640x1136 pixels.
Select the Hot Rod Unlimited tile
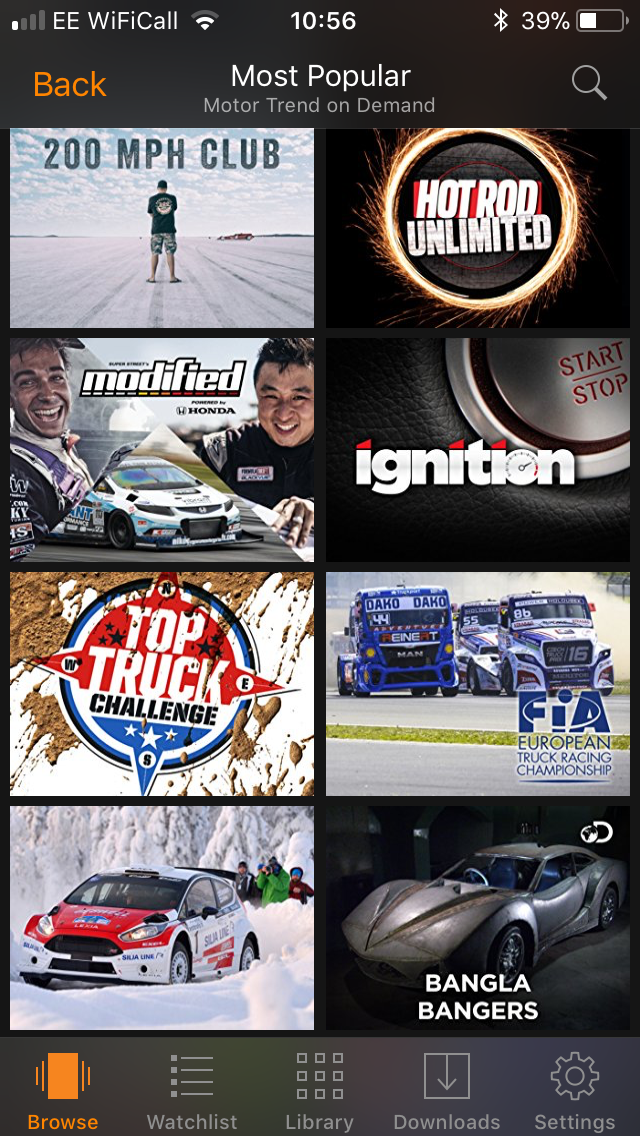coord(478,228)
